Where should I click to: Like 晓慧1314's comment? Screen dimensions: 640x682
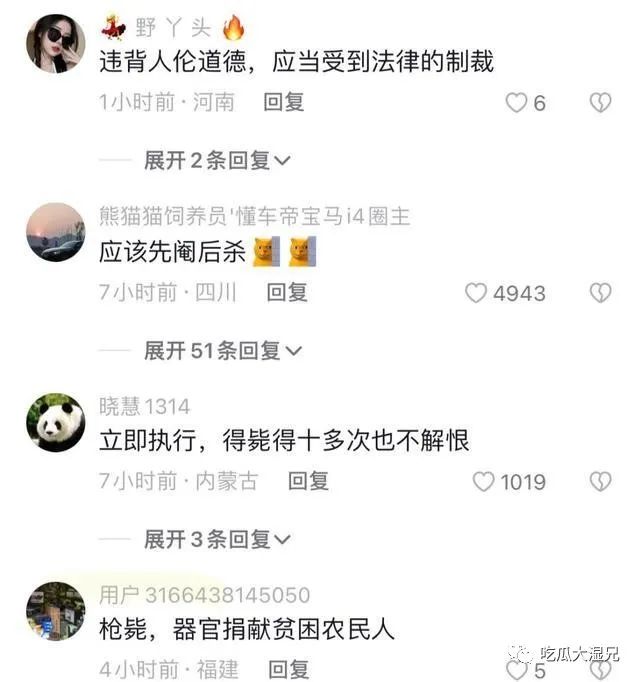pyautogui.click(x=484, y=482)
